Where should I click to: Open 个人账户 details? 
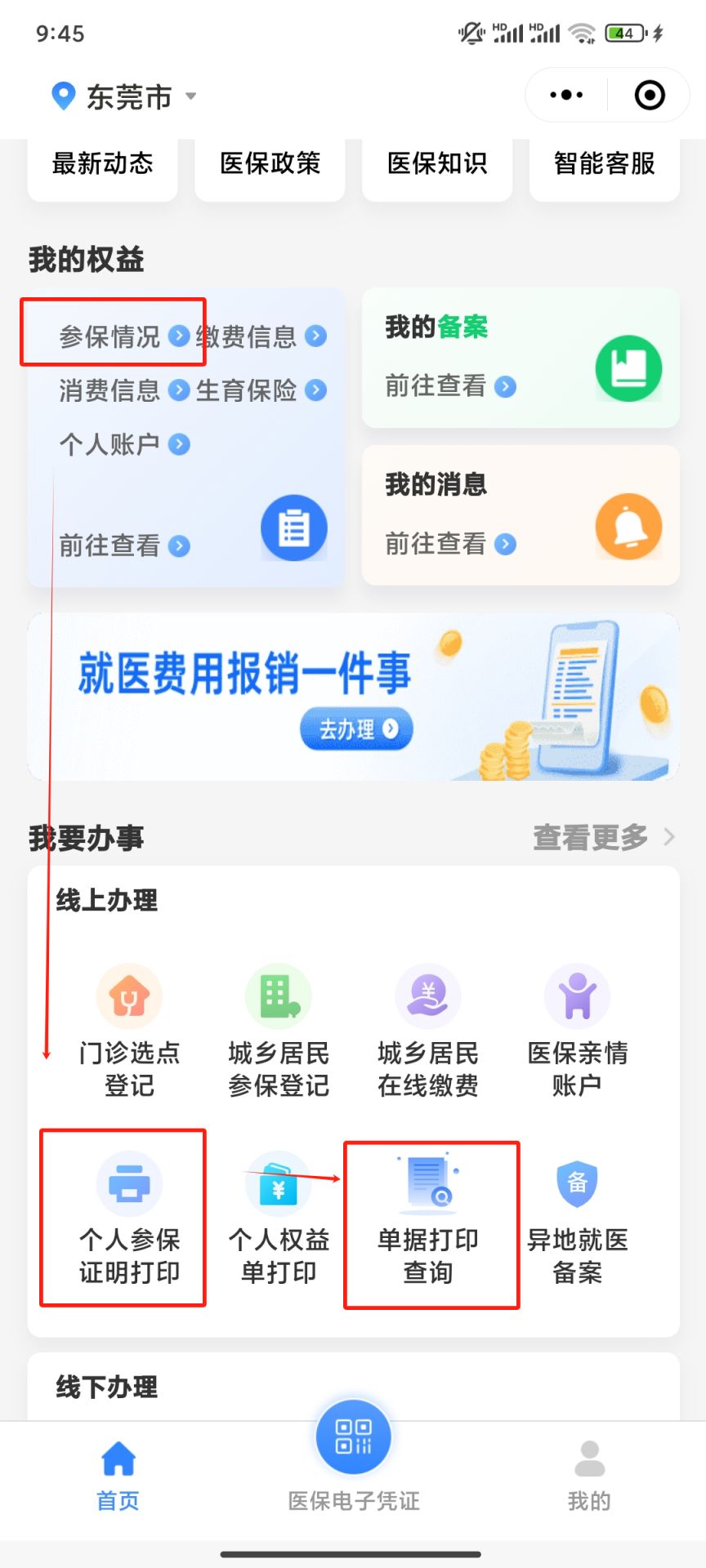[123, 444]
